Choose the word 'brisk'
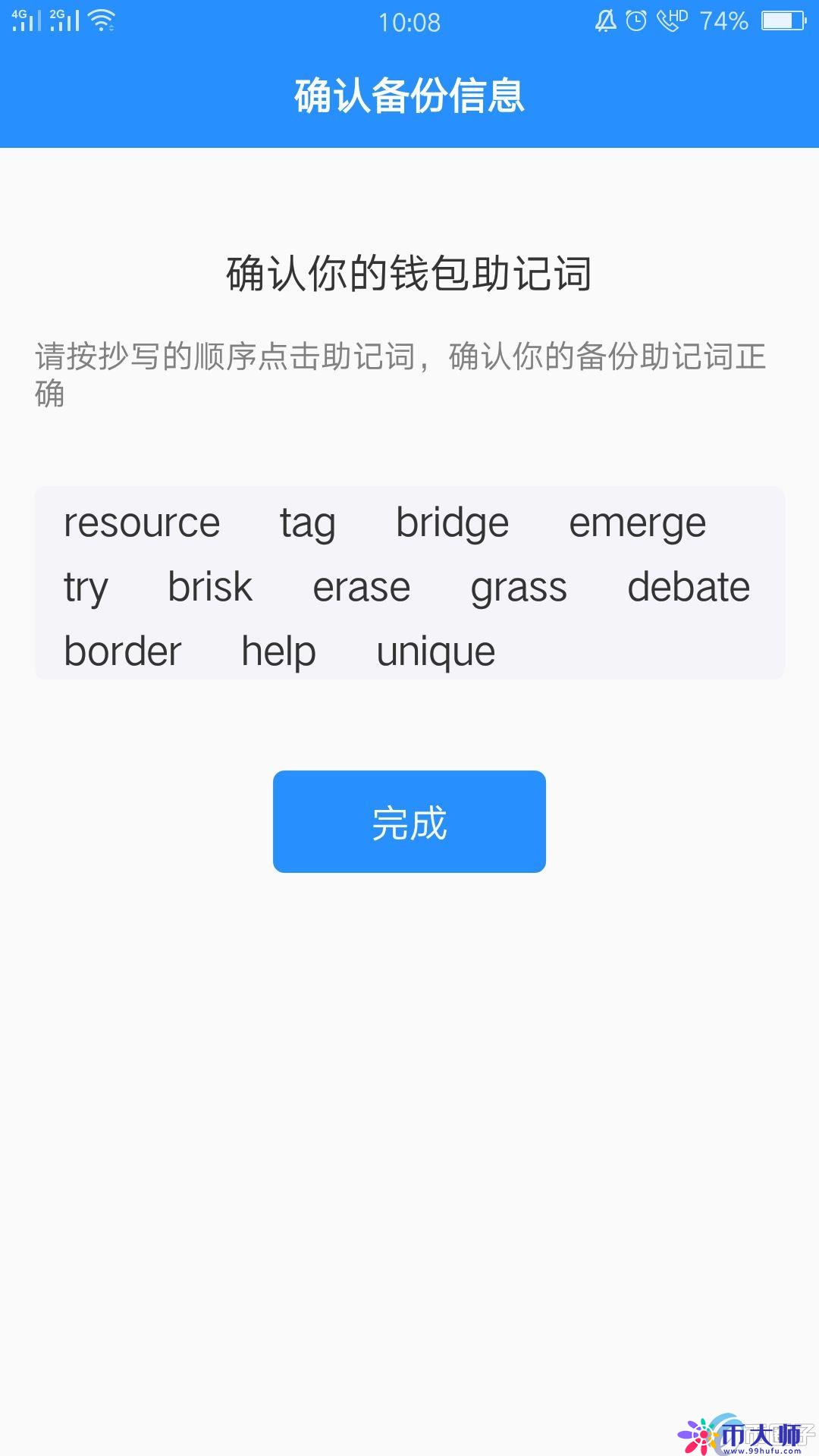 tap(209, 586)
